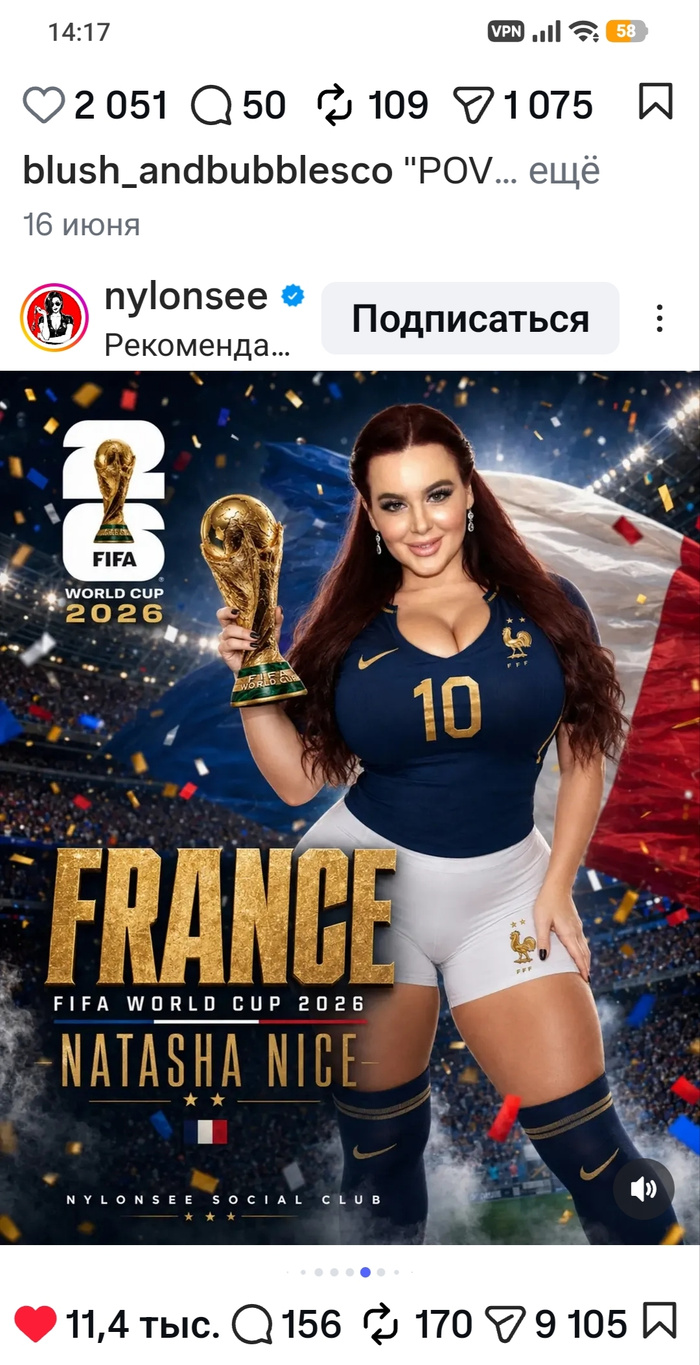Open the 156 comments on nylonsee post
The width and height of the screenshot is (700, 1365).
(x=252, y=1324)
